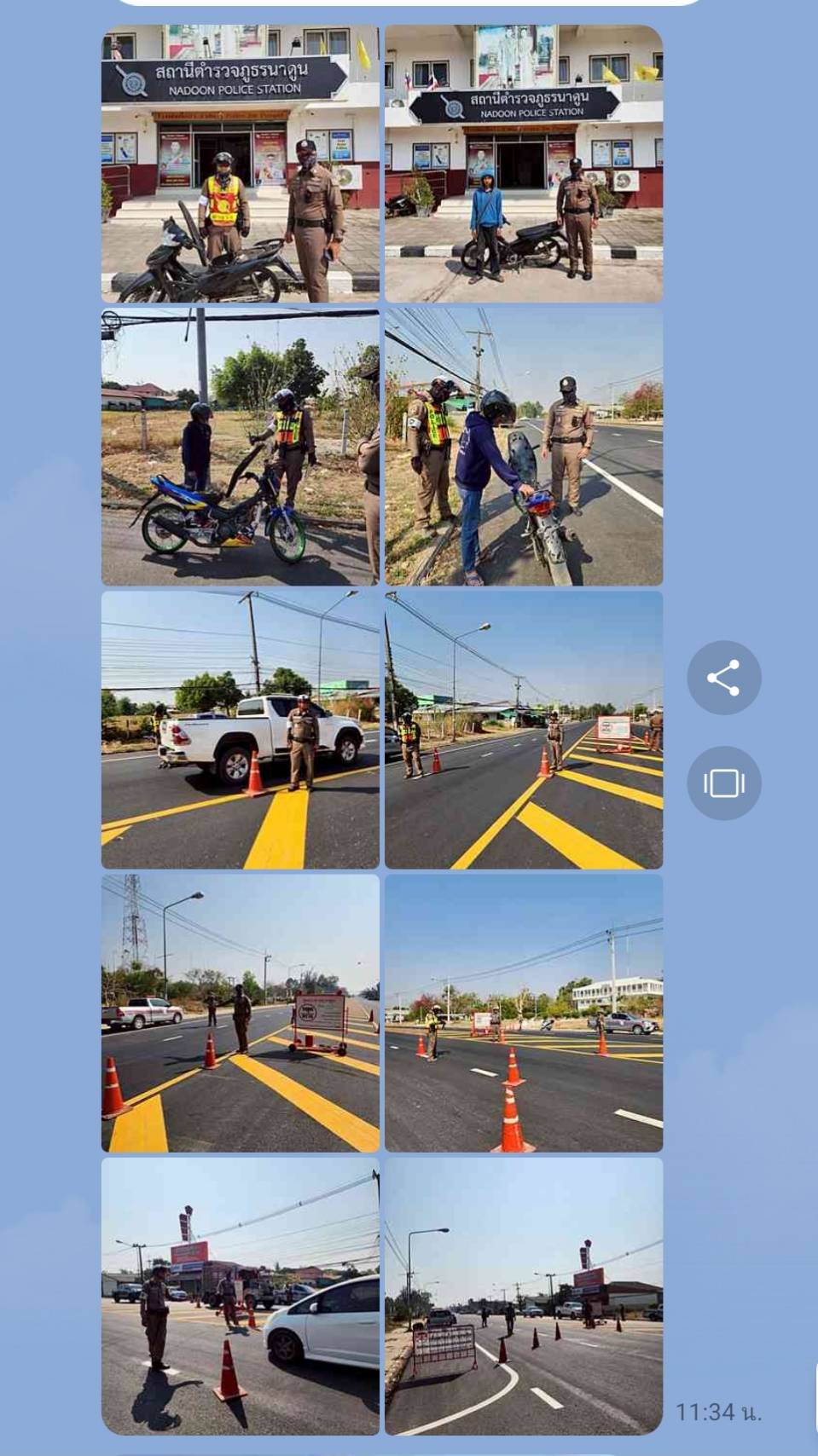Tap the stacked-frames icon below the share button

[723, 783]
